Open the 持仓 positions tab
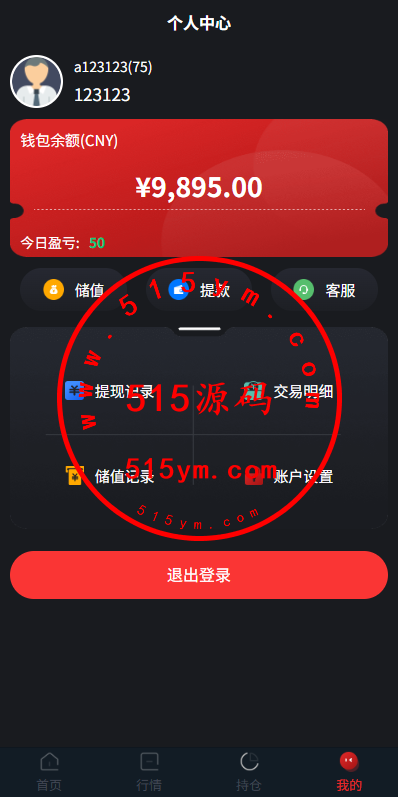 click(249, 772)
